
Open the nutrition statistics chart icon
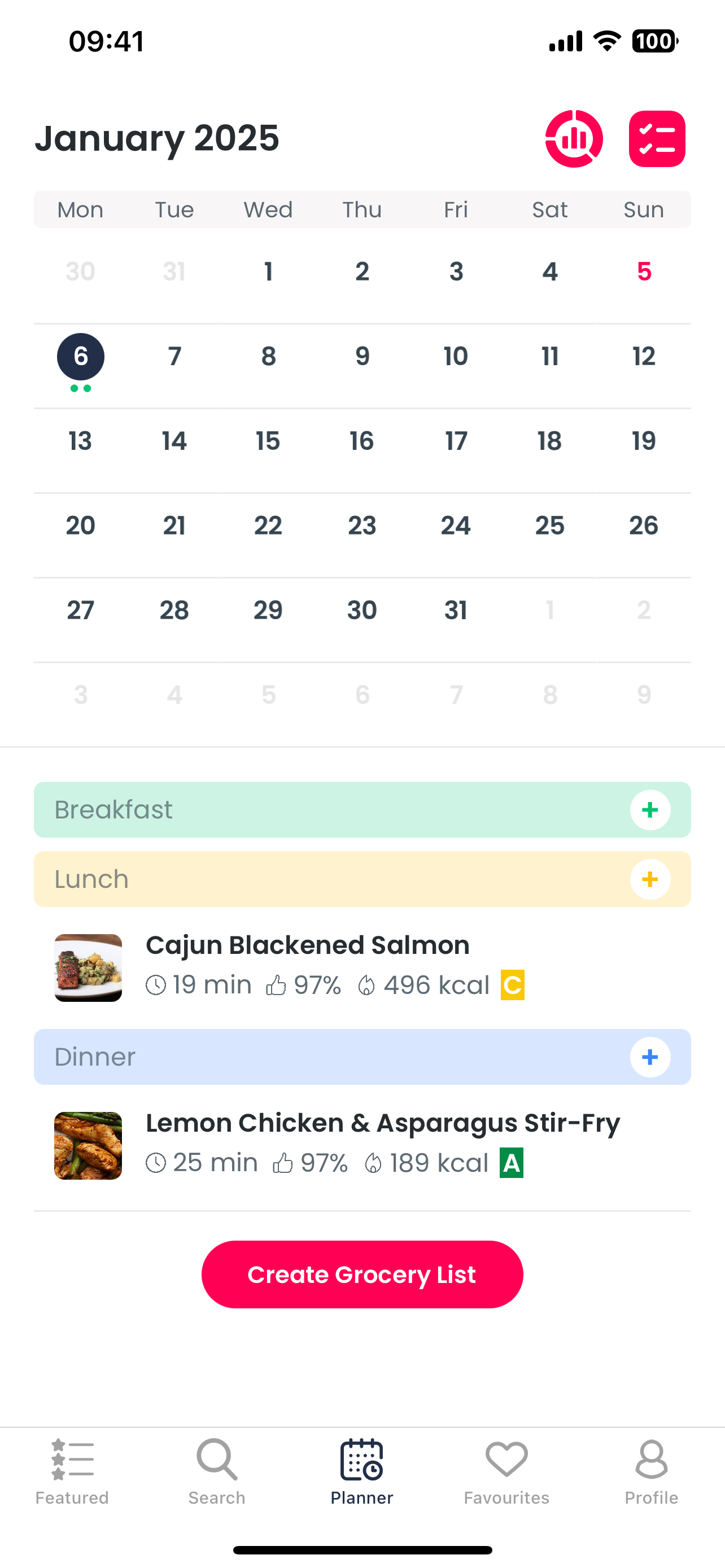click(x=574, y=139)
